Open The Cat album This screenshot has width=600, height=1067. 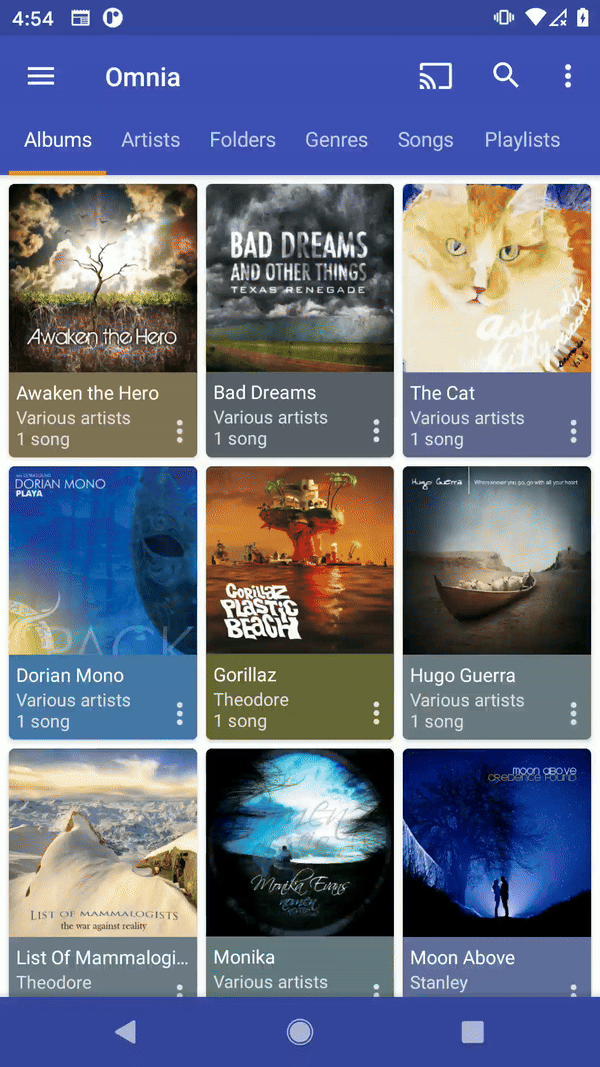tap(497, 279)
